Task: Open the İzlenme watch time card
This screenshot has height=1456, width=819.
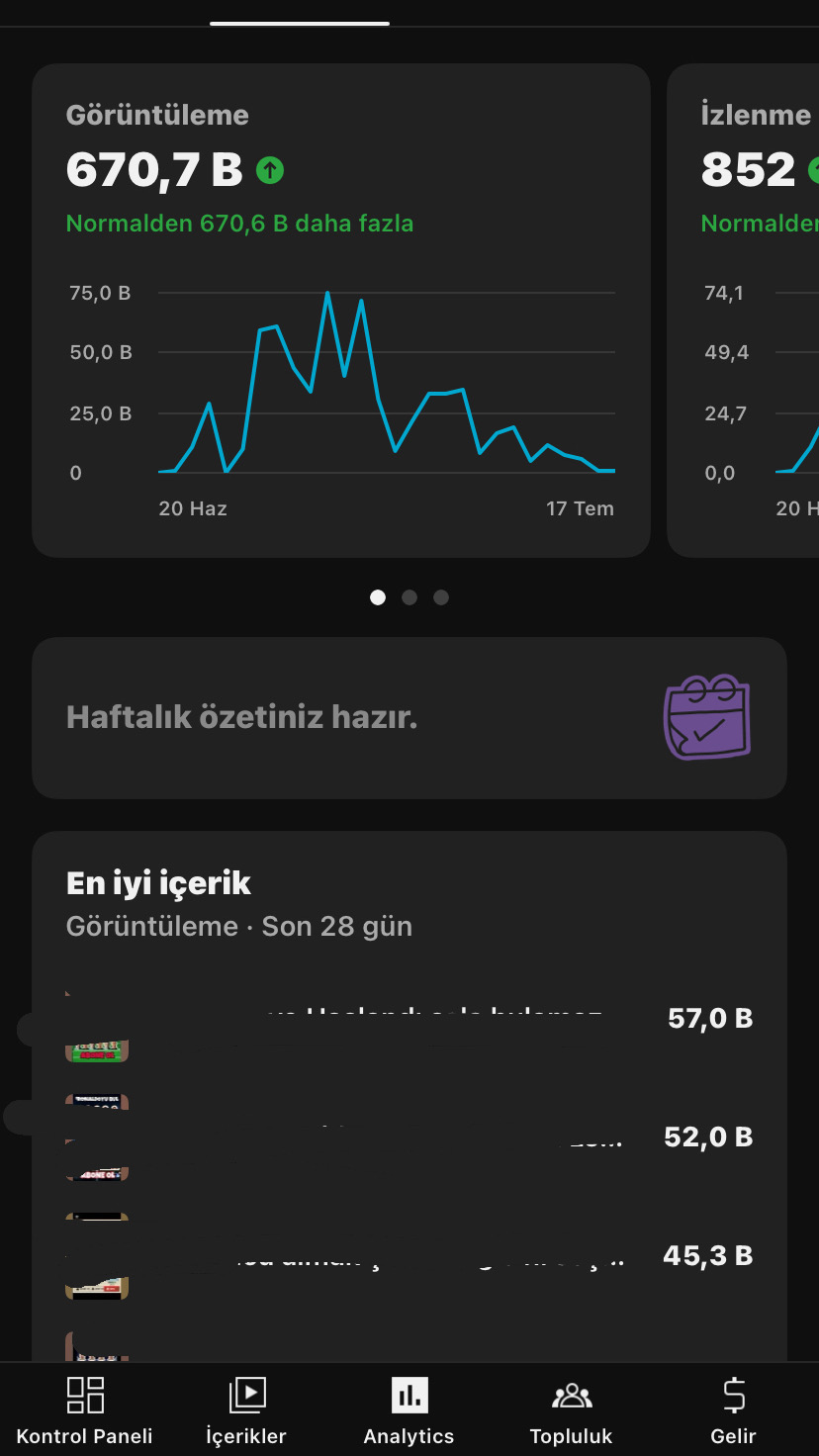Action: (x=744, y=311)
